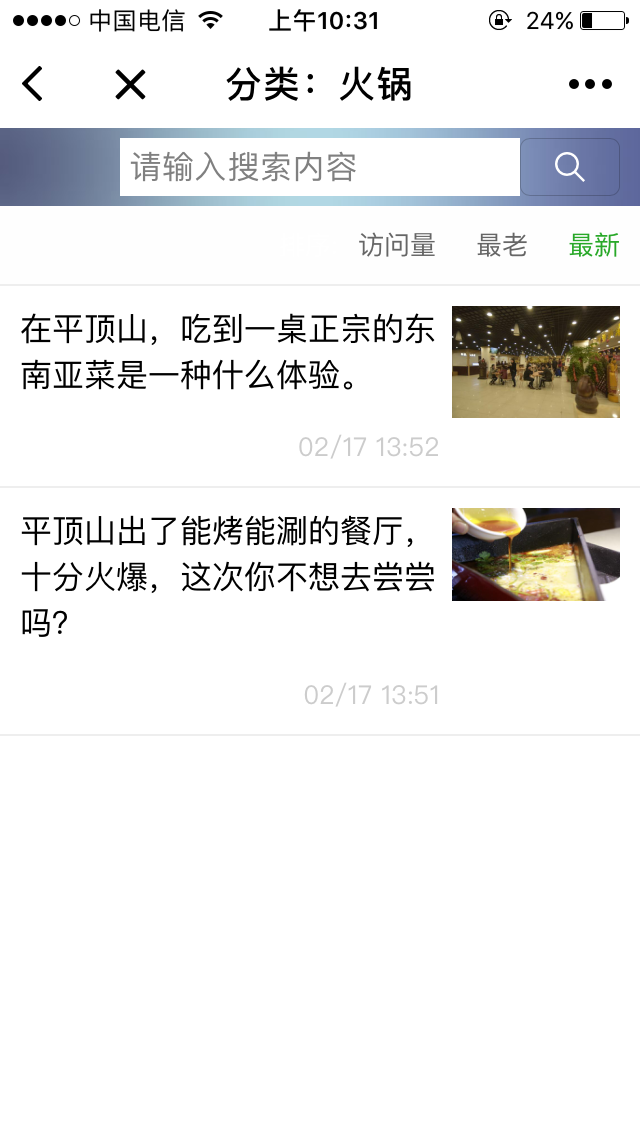Viewport: 640px width, 1136px height.
Task: Open the 能烤能涮的餐厅 article
Action: point(228,577)
